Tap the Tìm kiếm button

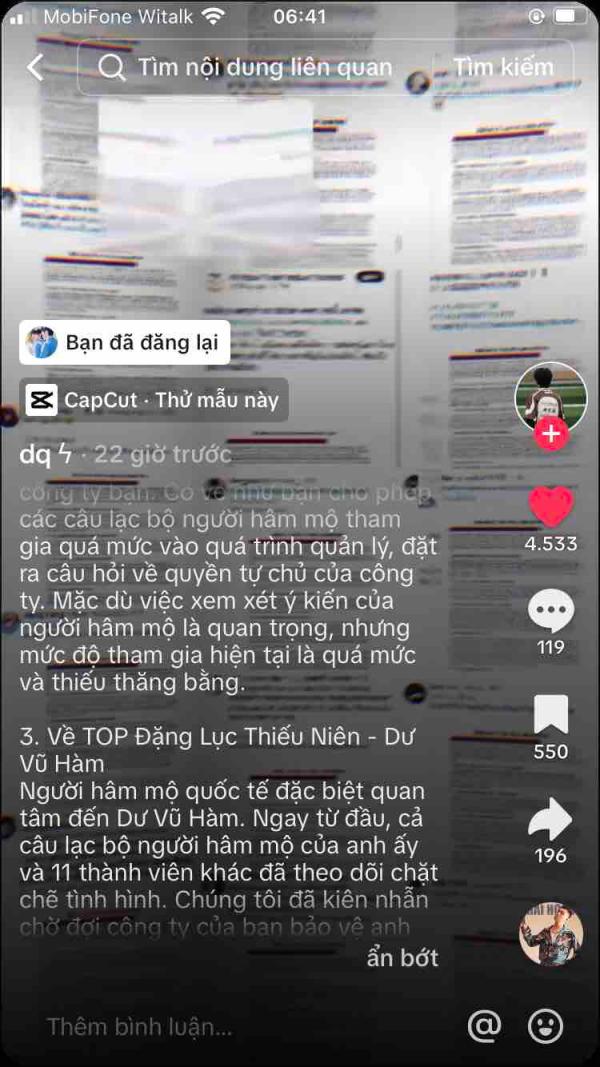503,67
